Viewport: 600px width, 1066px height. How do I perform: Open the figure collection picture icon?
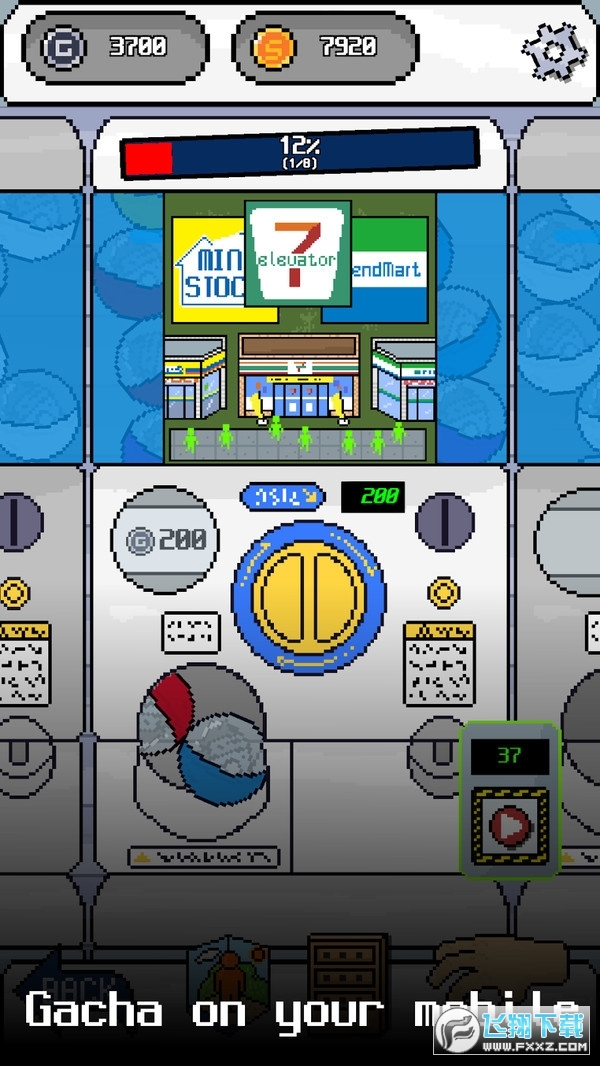click(x=229, y=977)
